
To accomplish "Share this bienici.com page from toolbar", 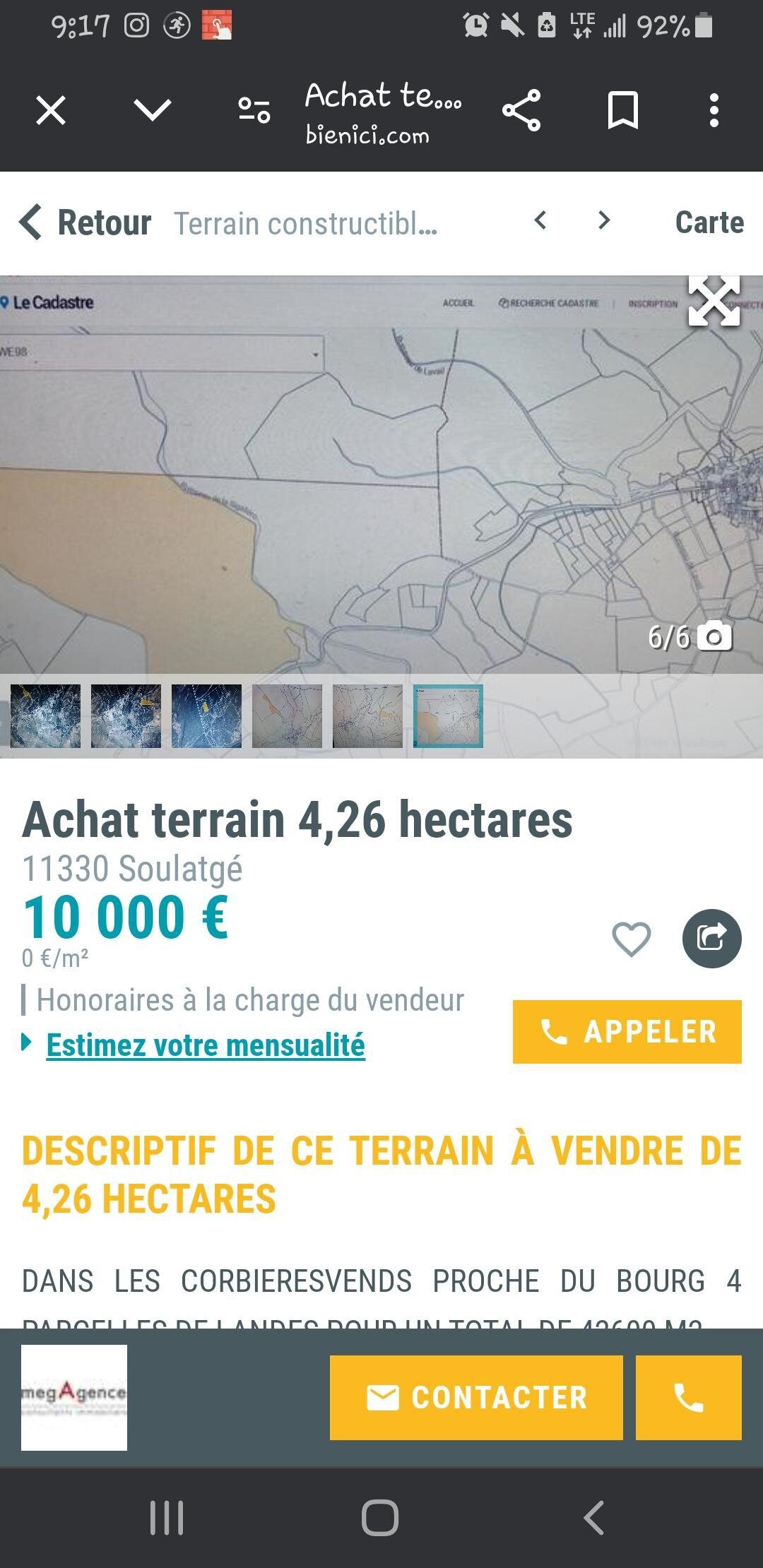I will [521, 110].
